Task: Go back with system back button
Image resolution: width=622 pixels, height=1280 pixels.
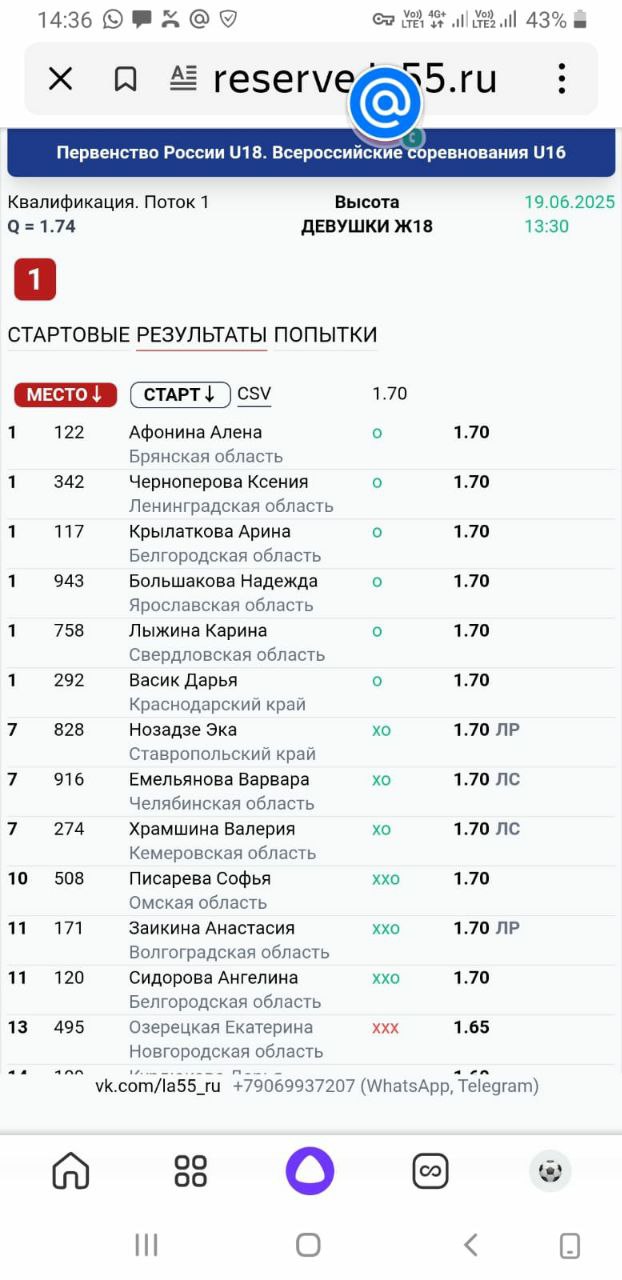Action: point(470,1245)
